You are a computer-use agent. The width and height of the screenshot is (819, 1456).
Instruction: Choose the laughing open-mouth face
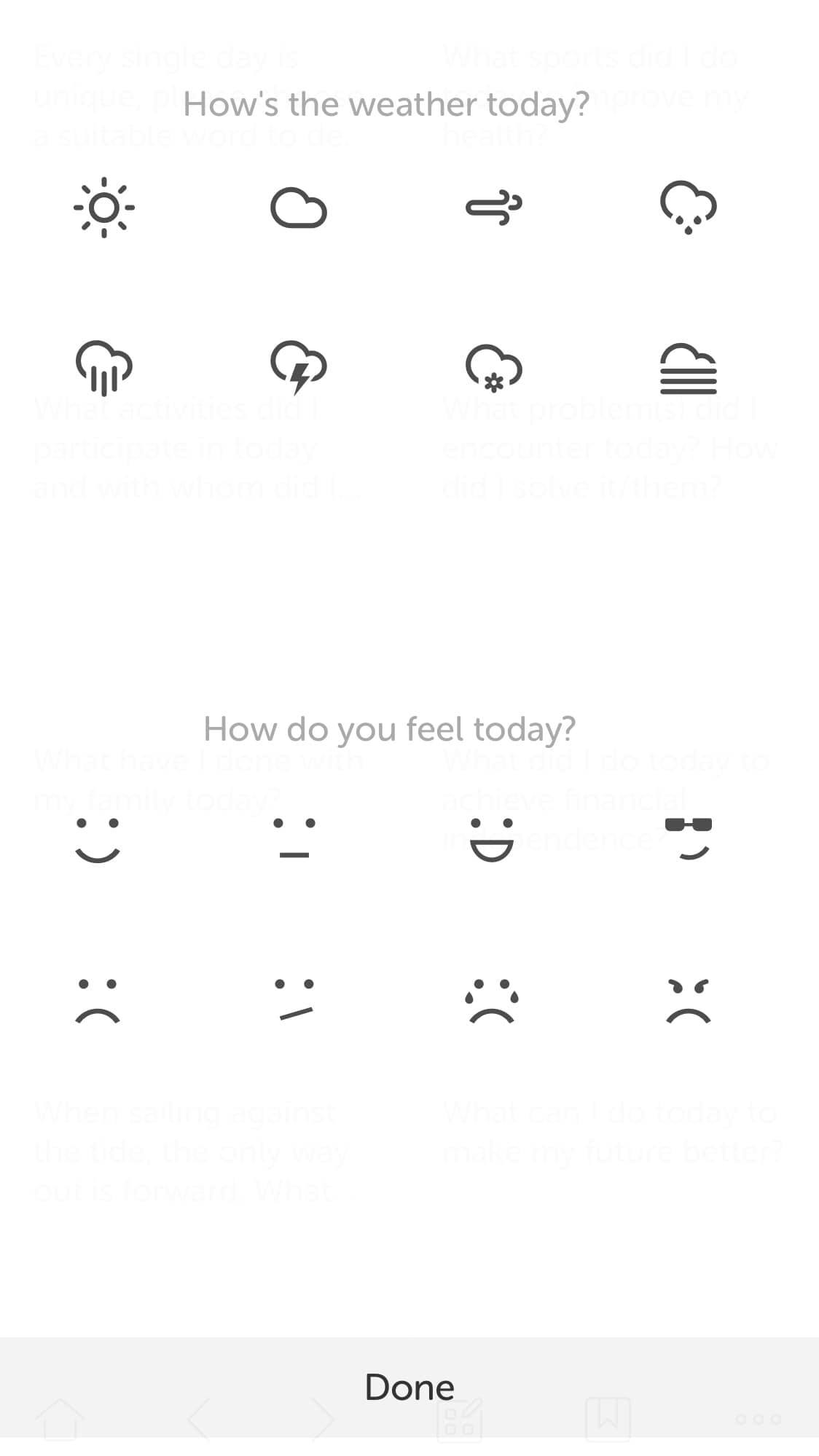(x=492, y=840)
